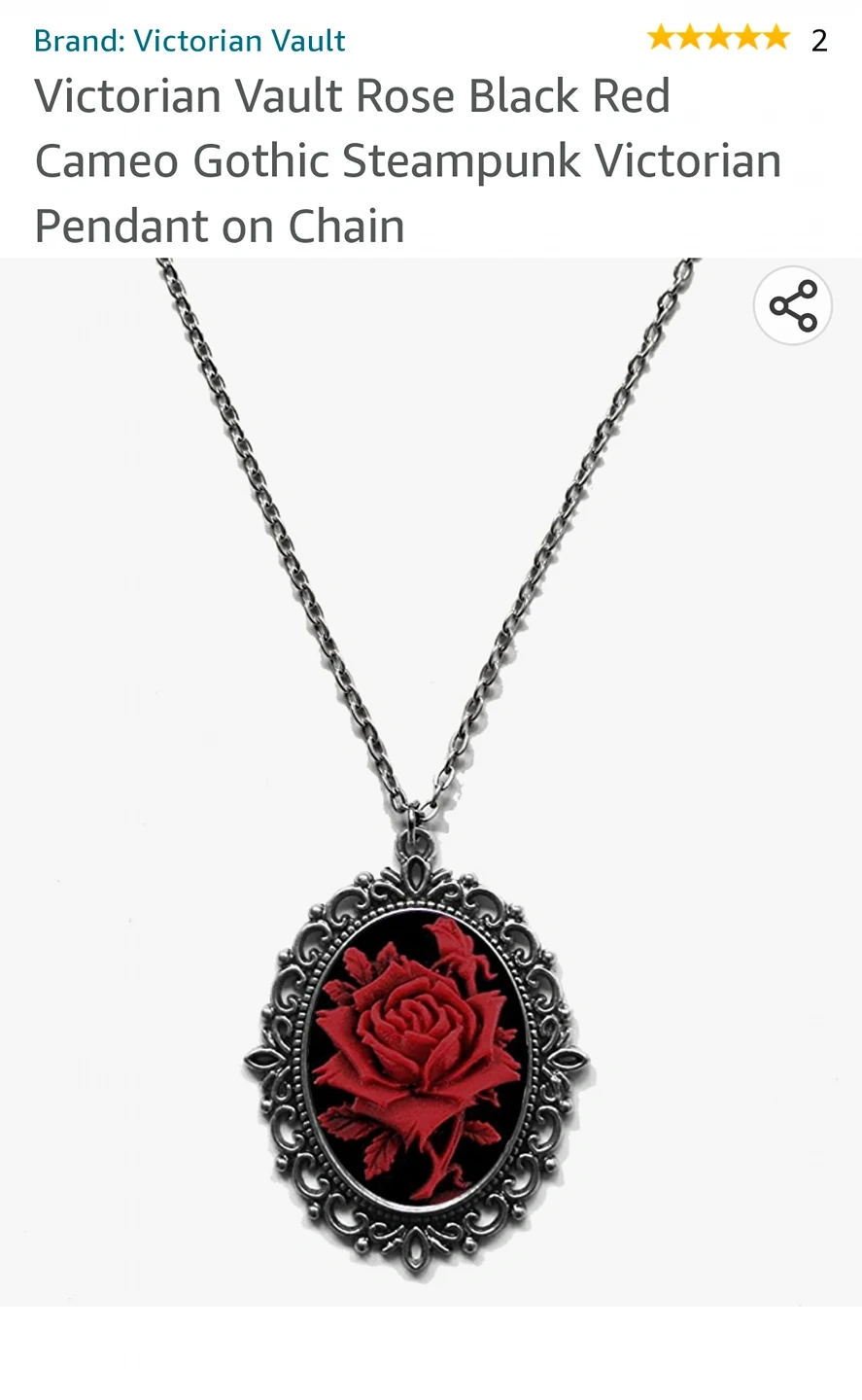Share this pendant listing

click(792, 306)
